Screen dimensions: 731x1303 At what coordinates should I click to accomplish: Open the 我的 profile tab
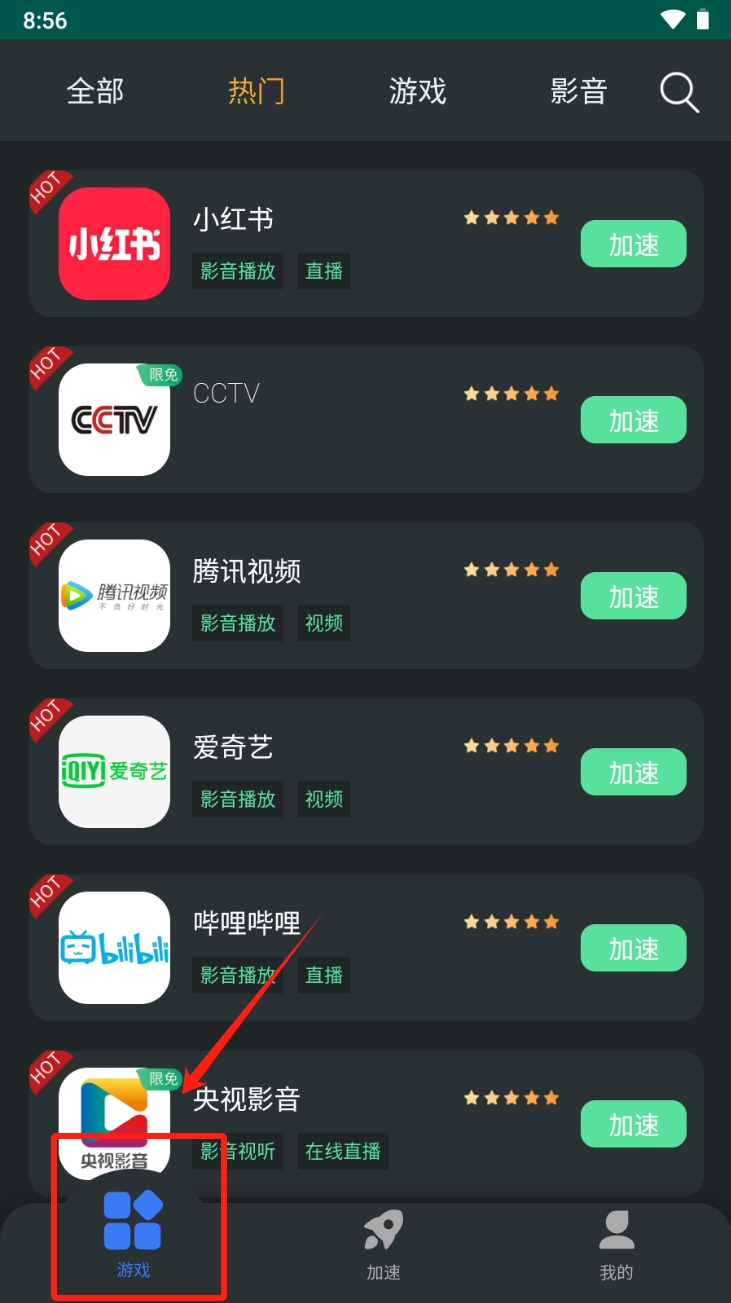[x=616, y=1245]
